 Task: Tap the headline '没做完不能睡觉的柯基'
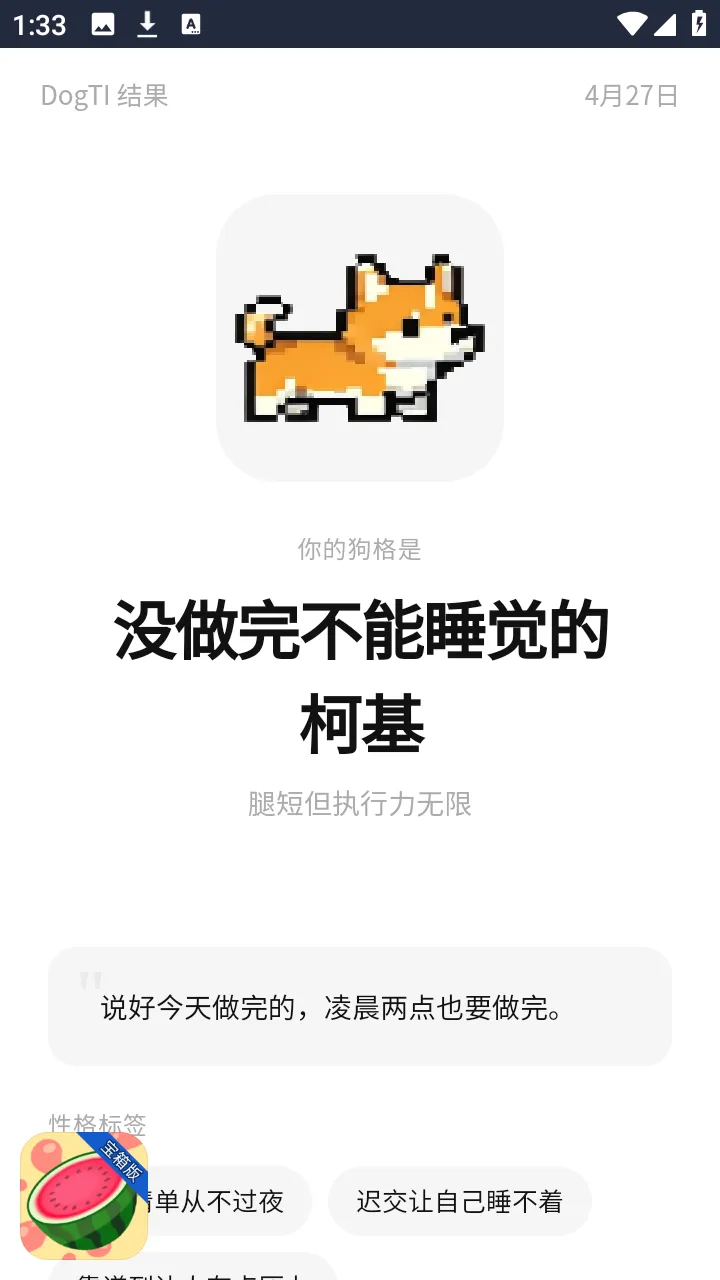(360, 675)
